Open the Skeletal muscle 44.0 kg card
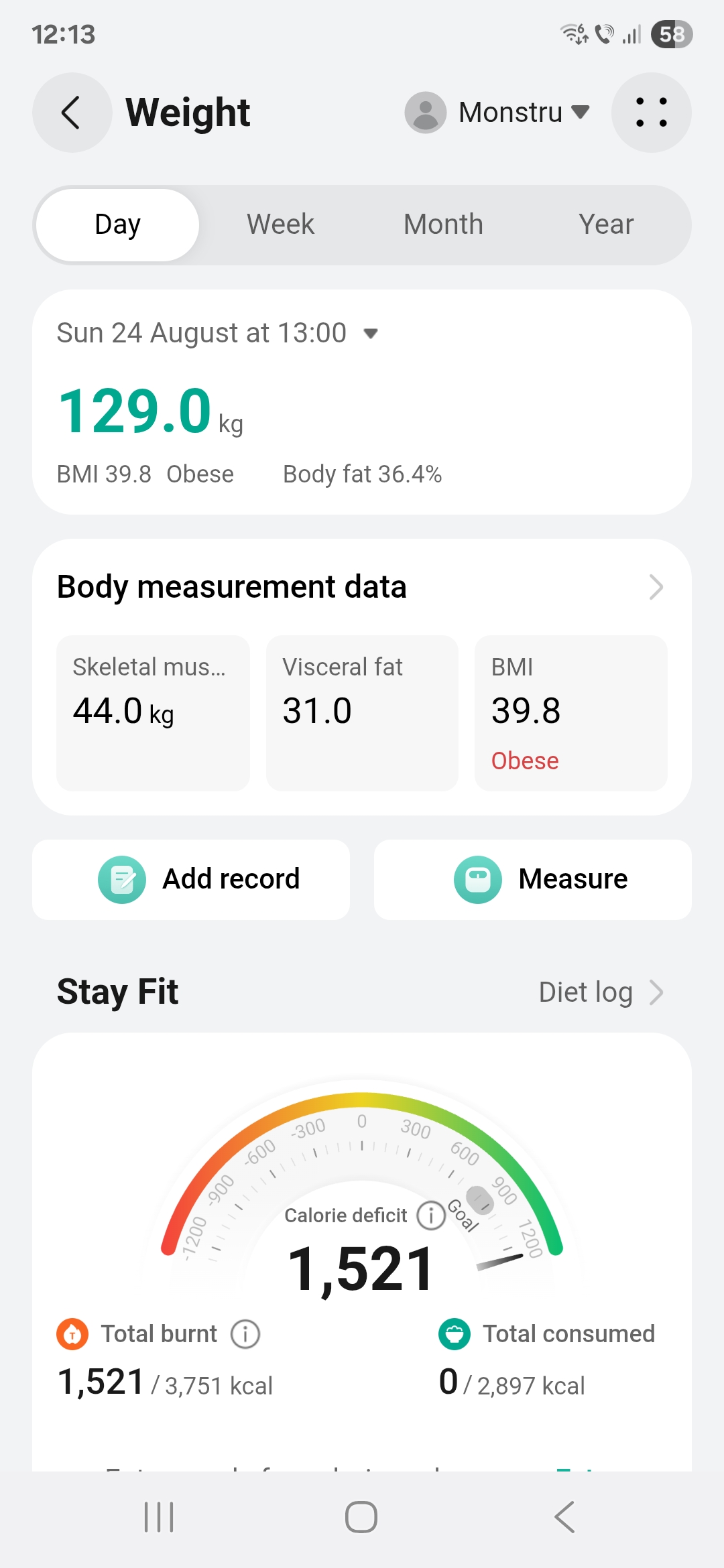This screenshot has height=1568, width=724. (153, 712)
